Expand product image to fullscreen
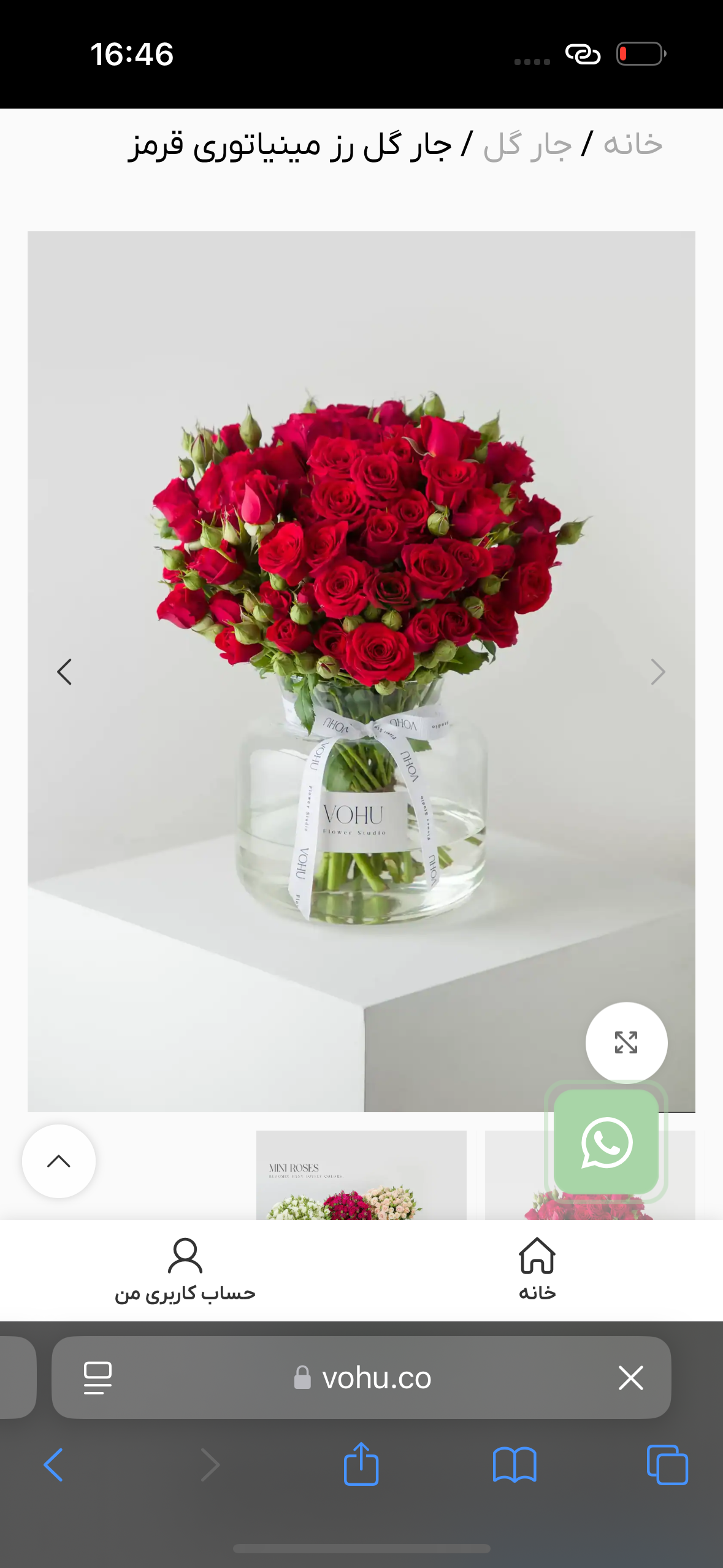The image size is (723, 1568). coord(626,1042)
